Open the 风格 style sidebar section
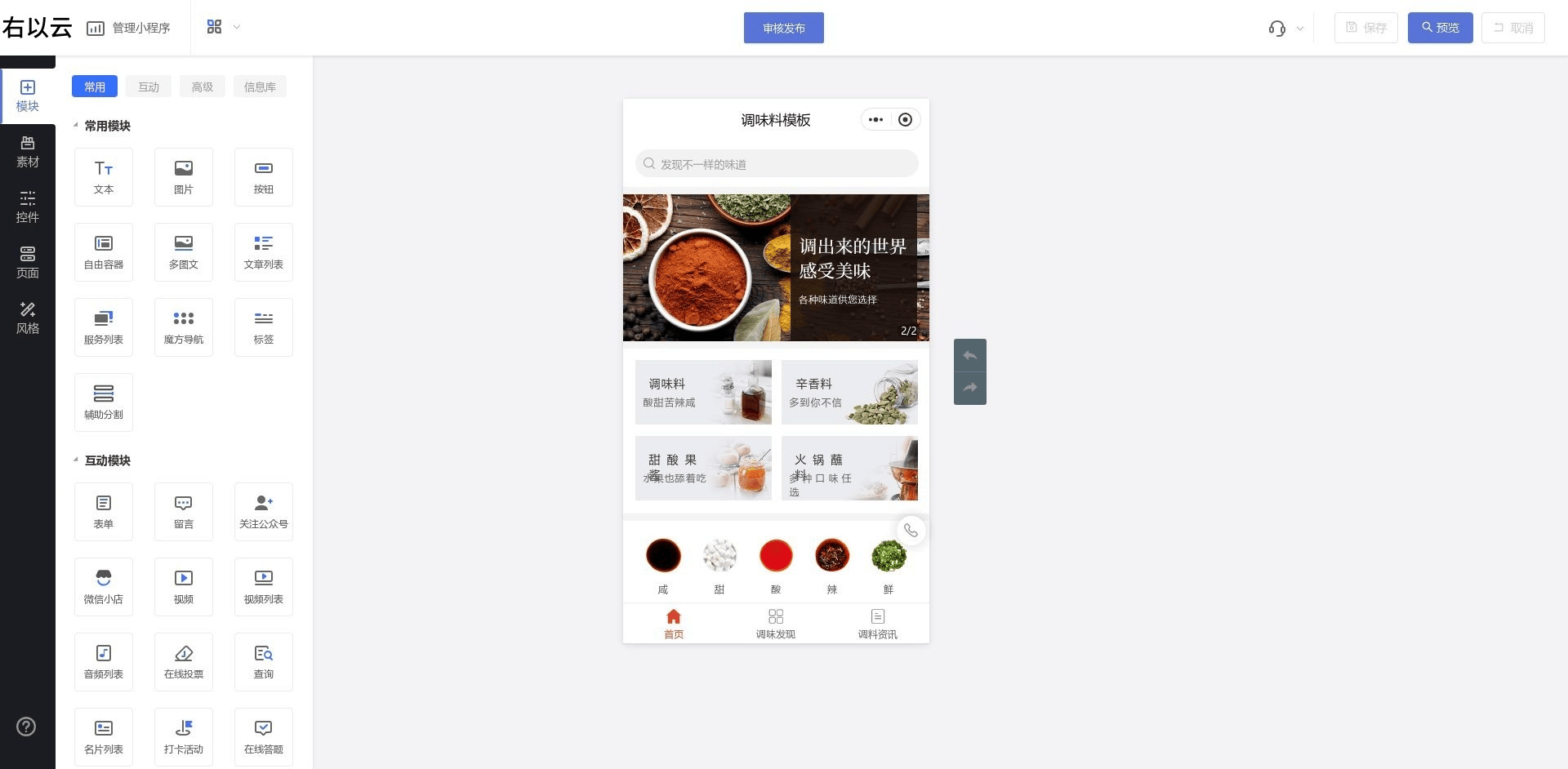This screenshot has width=1568, height=769. point(28,318)
